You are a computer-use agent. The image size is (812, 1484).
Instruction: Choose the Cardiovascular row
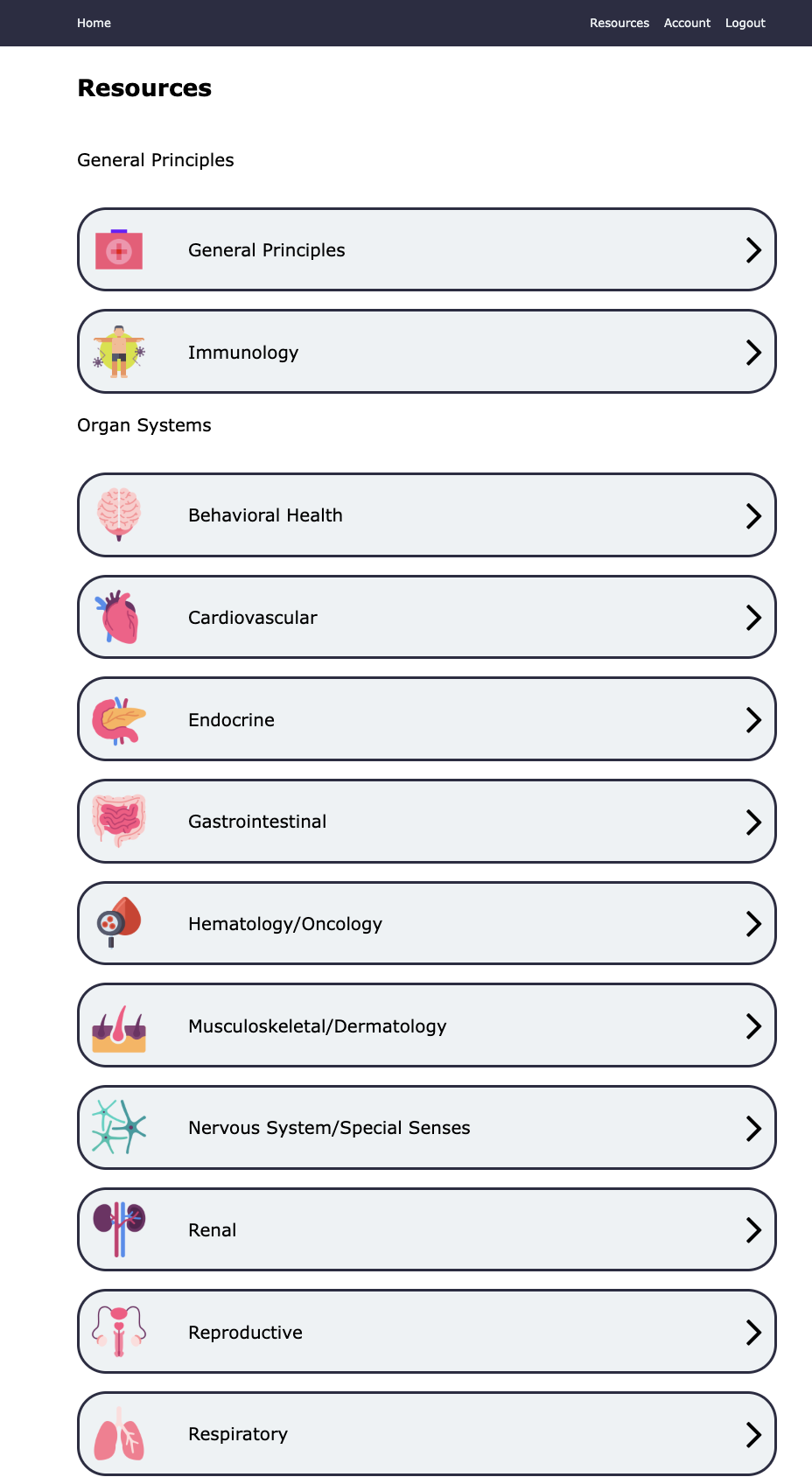click(x=426, y=617)
